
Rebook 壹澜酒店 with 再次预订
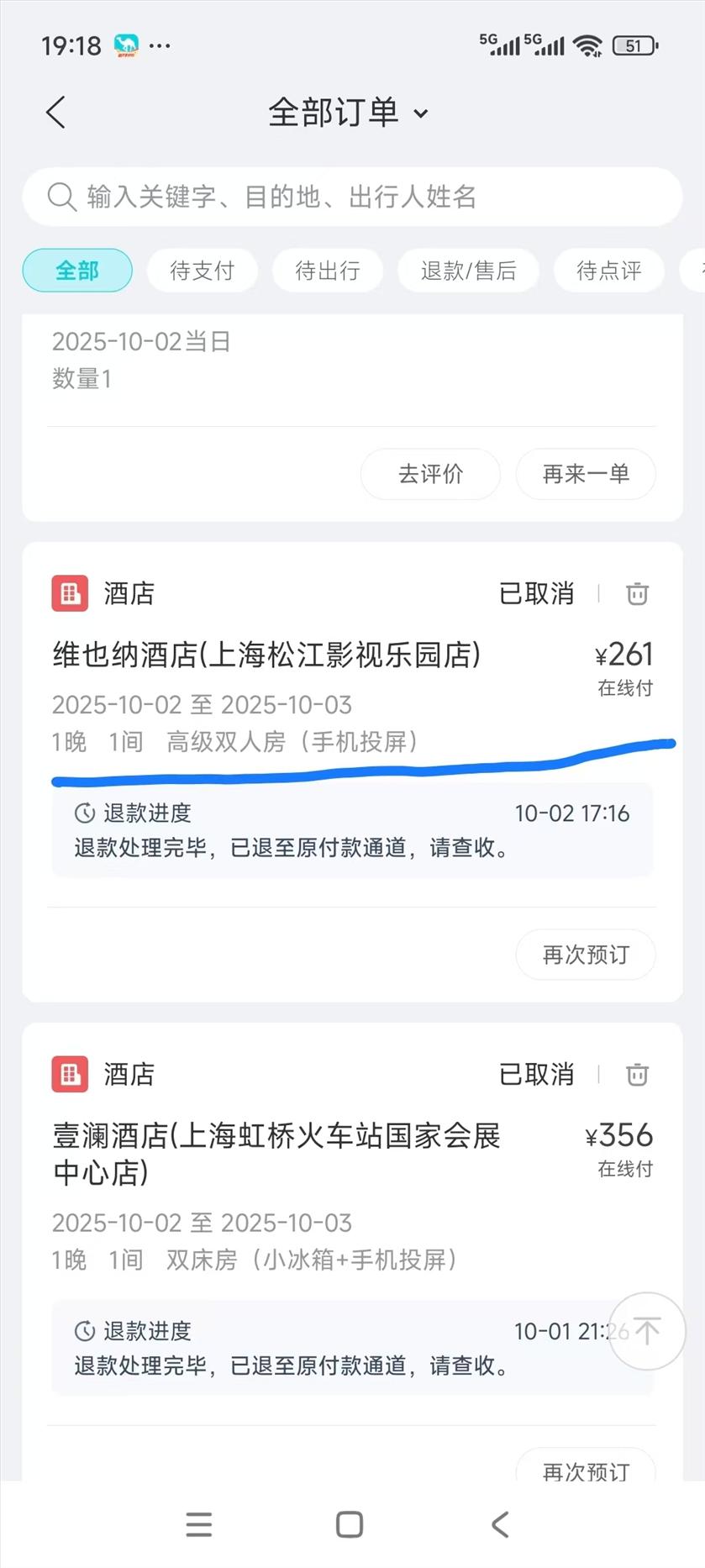pos(586,1469)
